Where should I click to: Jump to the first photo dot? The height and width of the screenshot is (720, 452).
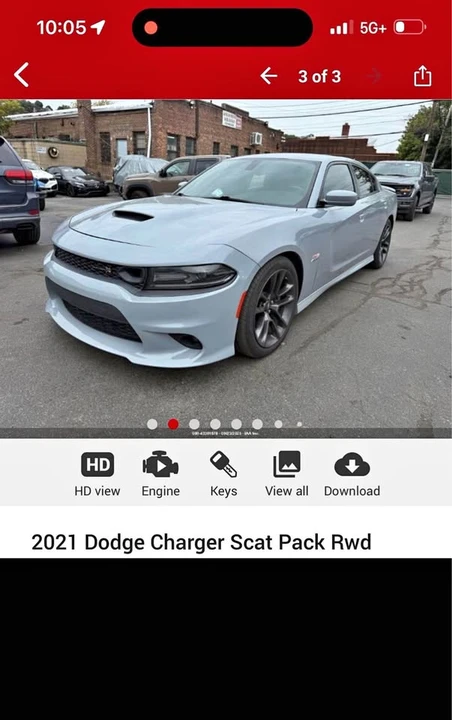[152, 424]
